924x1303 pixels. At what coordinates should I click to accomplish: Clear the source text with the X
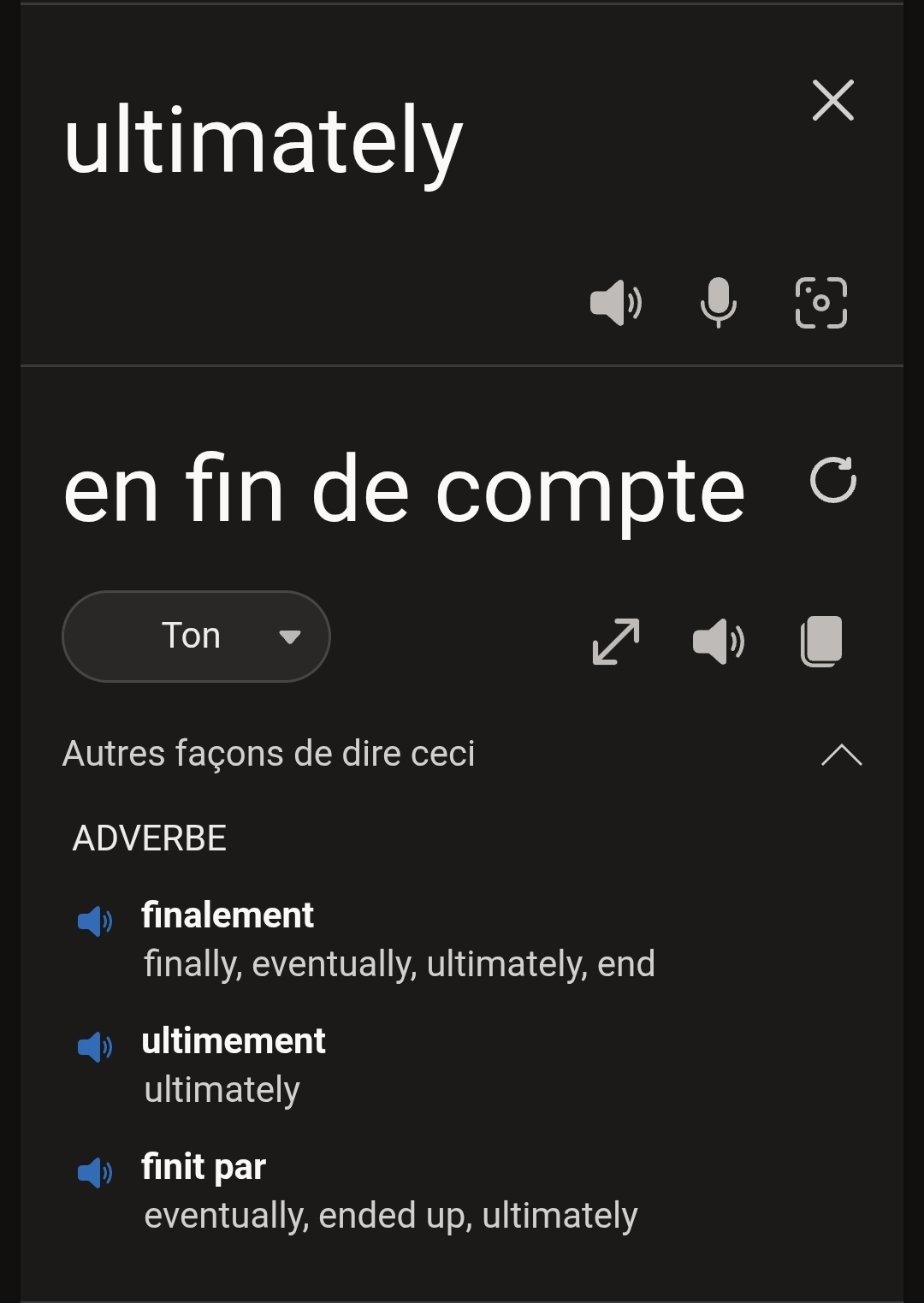pyautogui.click(x=832, y=101)
